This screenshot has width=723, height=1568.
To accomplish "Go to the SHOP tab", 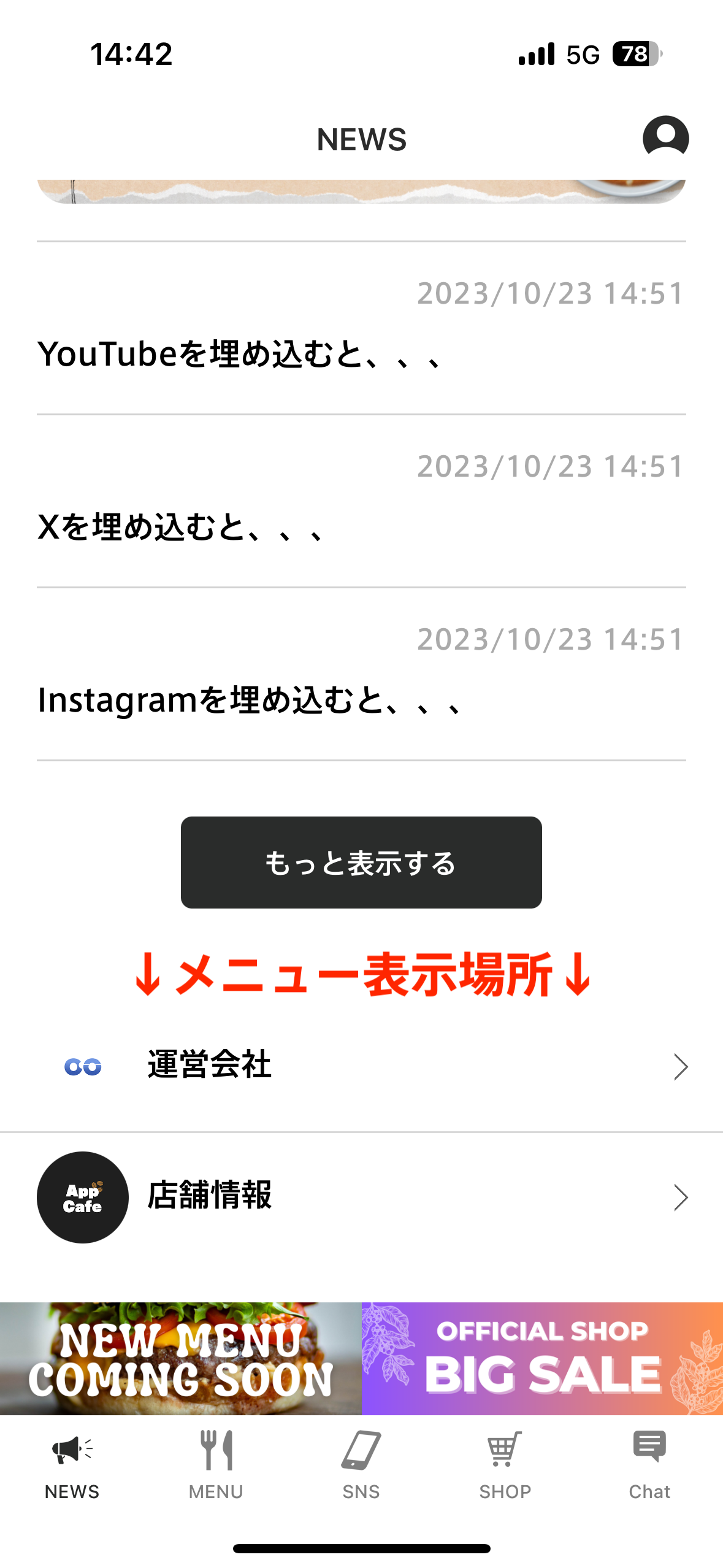I will (x=505, y=1465).
